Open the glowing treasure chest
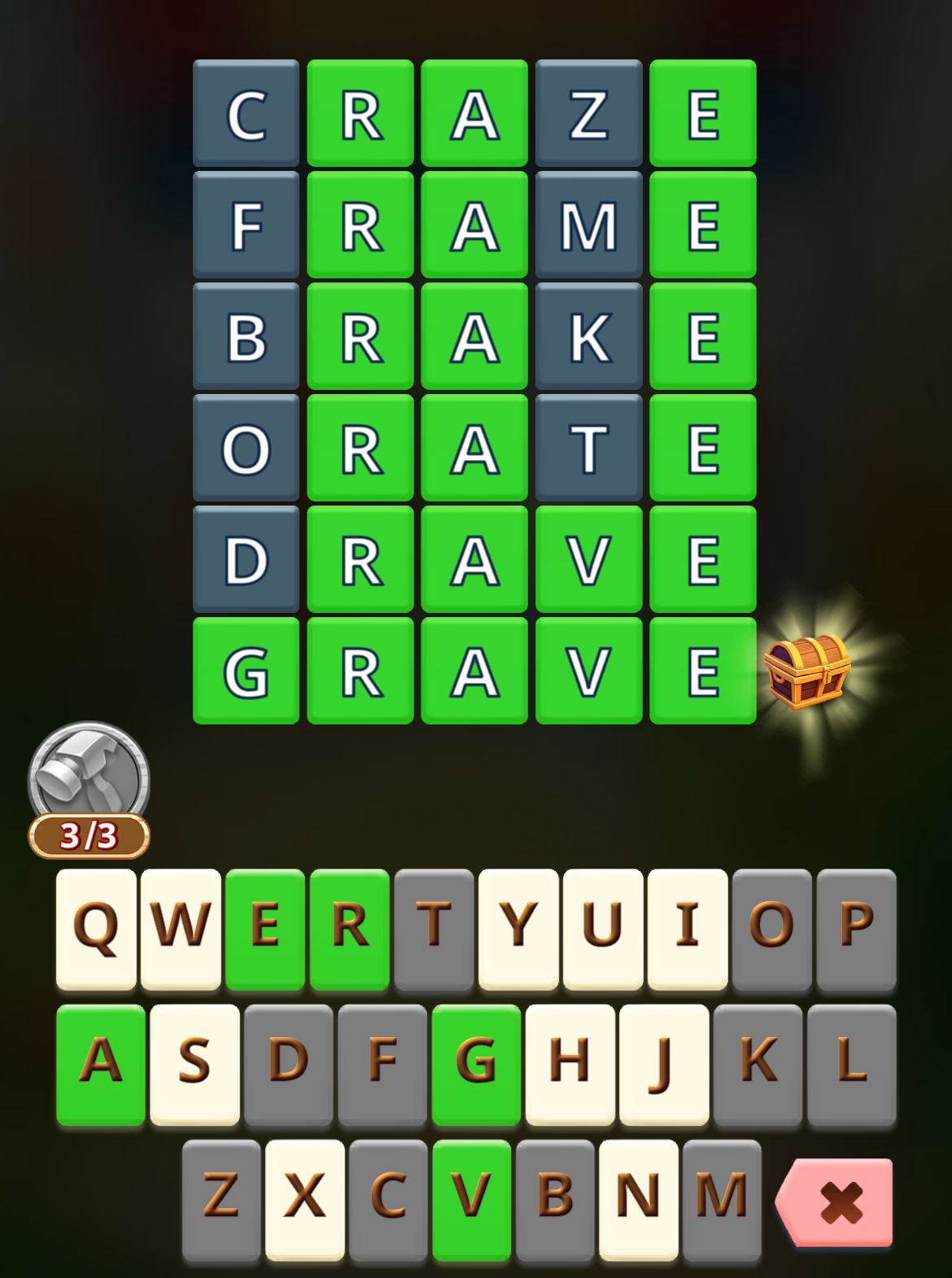This screenshot has width=952, height=1278. point(807,672)
